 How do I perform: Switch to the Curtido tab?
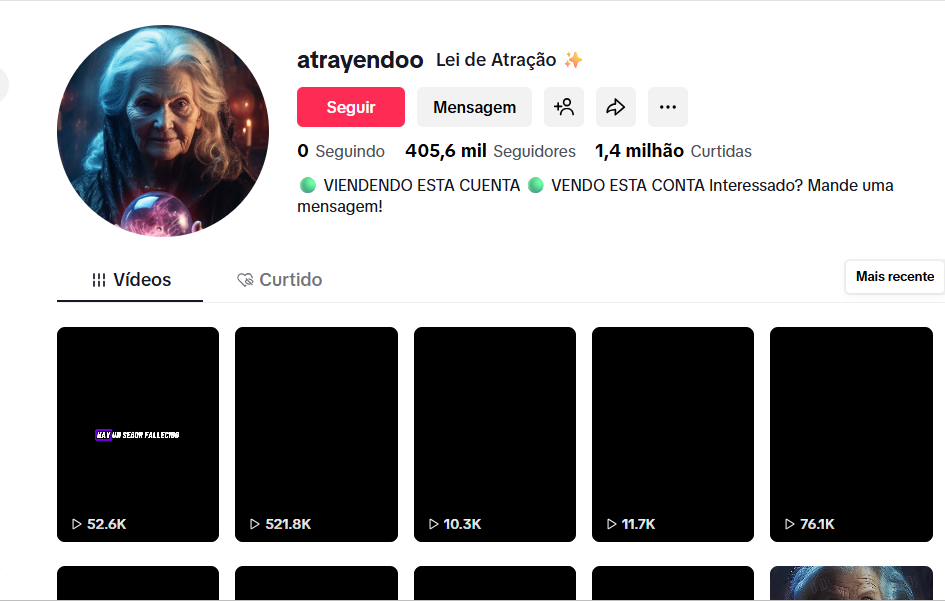[279, 280]
